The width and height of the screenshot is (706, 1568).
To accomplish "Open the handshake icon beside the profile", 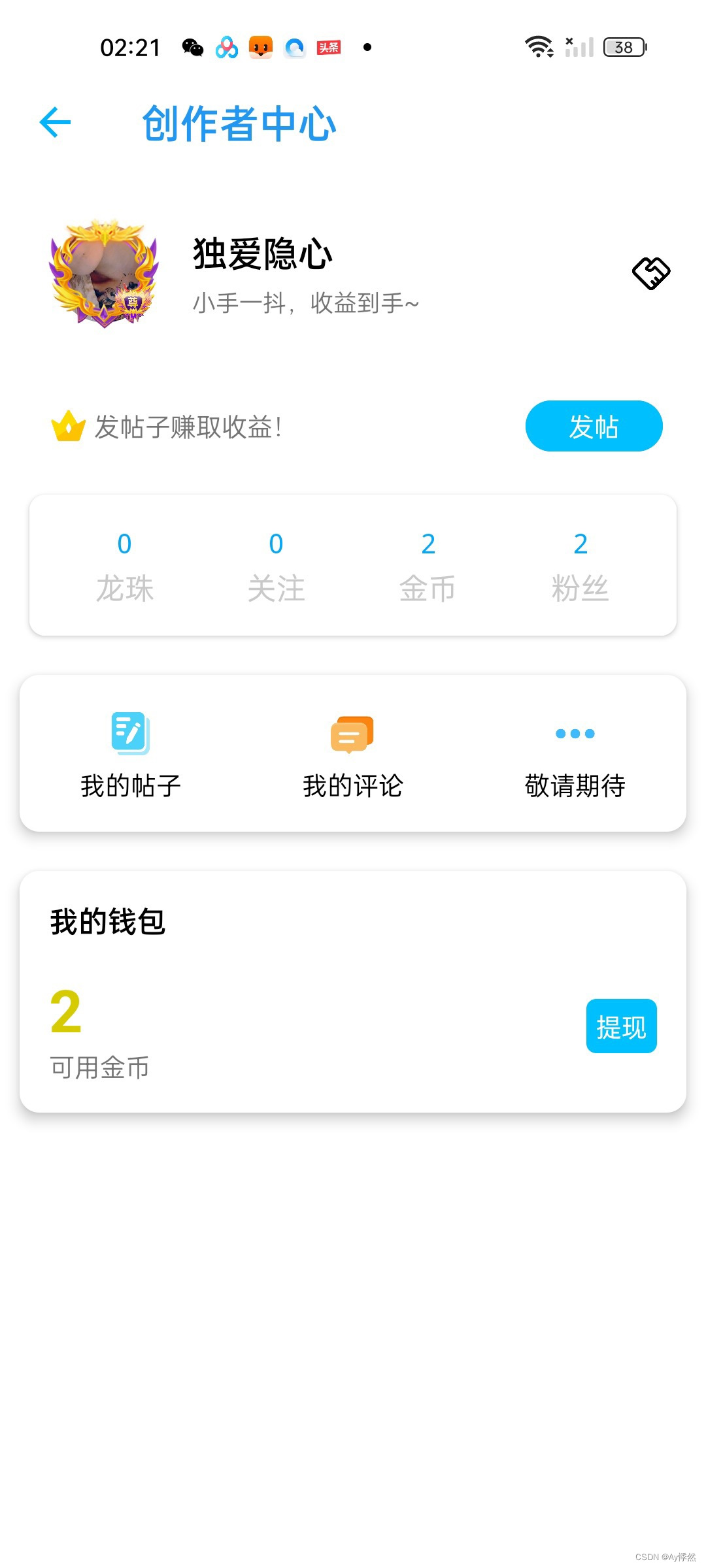I will [651, 273].
